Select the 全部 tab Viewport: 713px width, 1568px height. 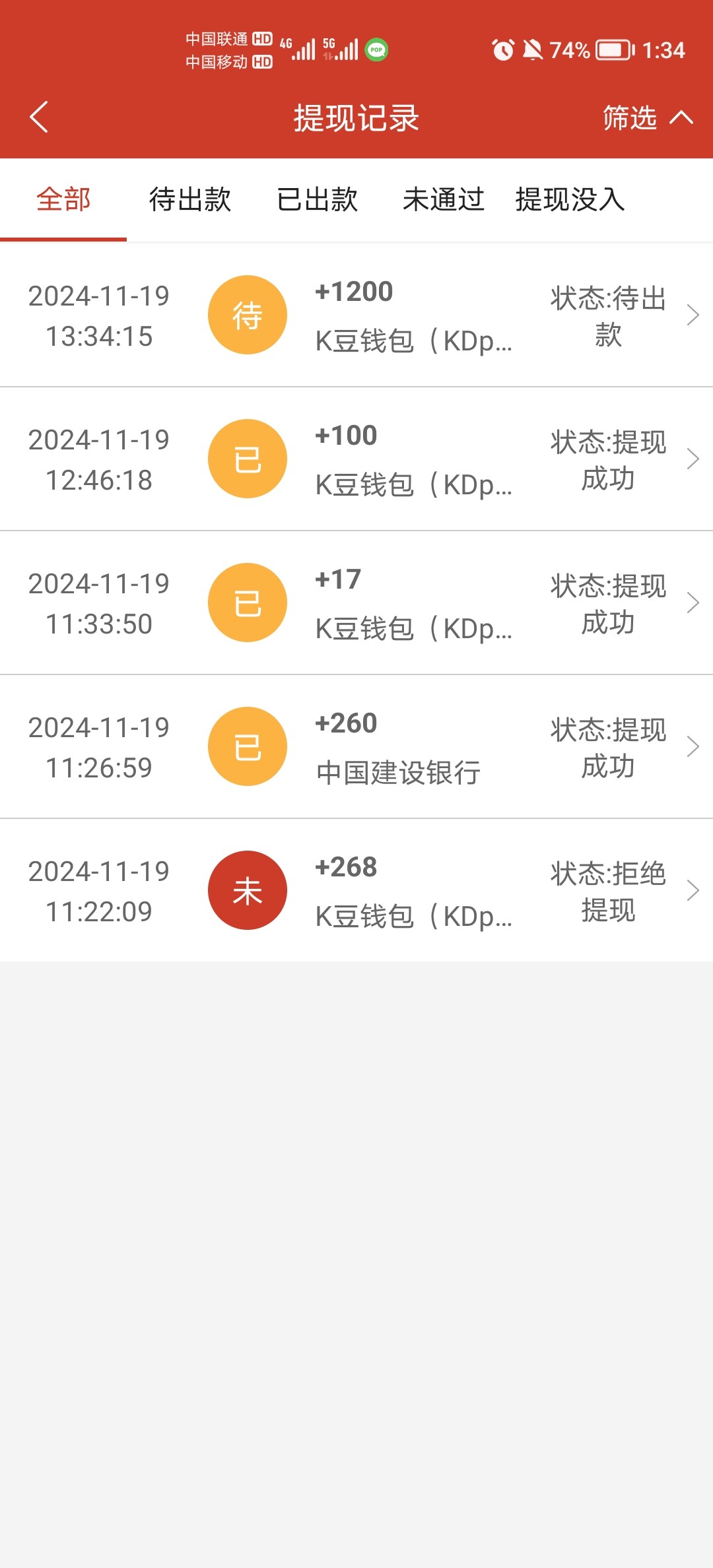pyautogui.click(x=63, y=199)
